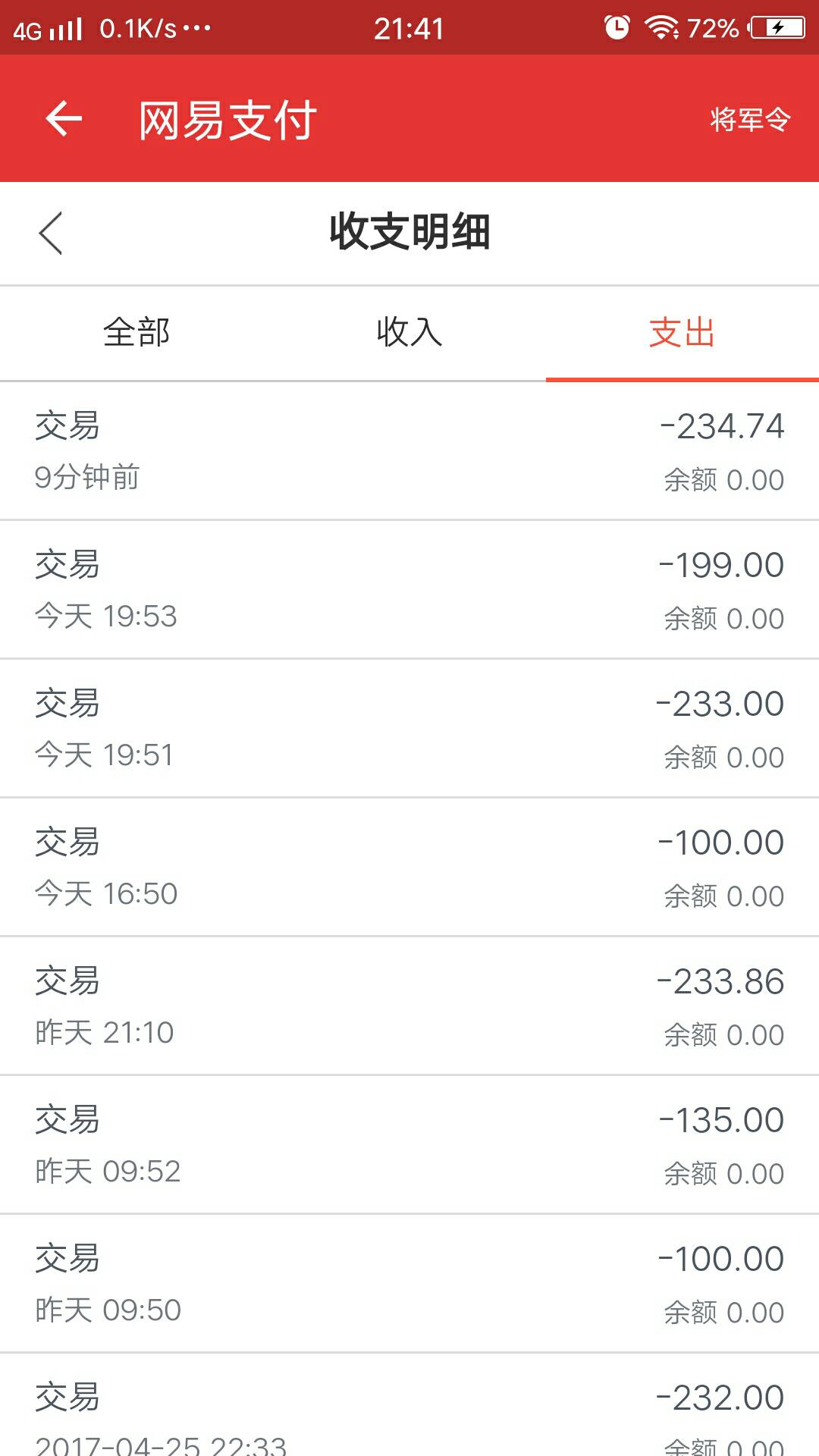Open 将军令 in the top bar
Screen dimensions: 819x1456
coord(750,119)
